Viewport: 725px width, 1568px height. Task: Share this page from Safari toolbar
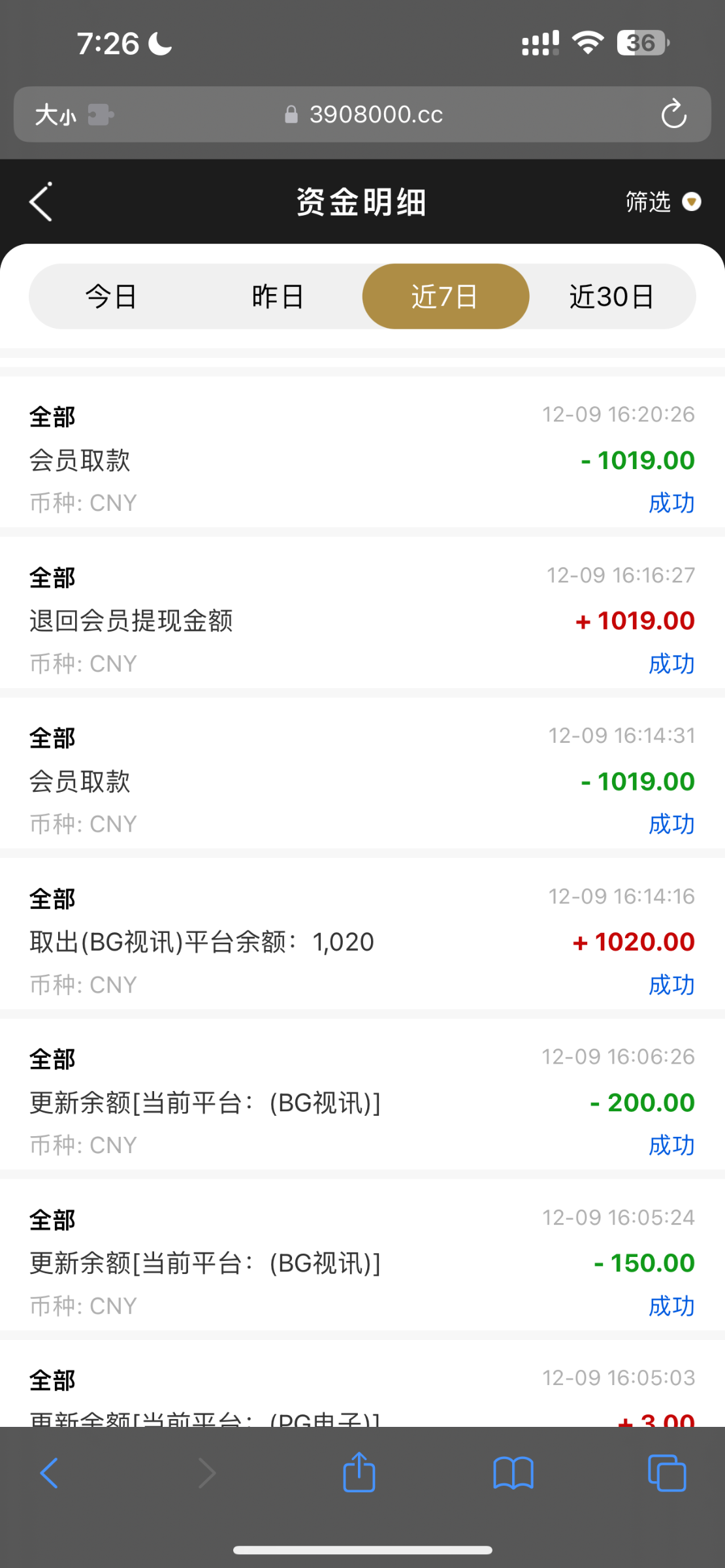click(359, 1473)
